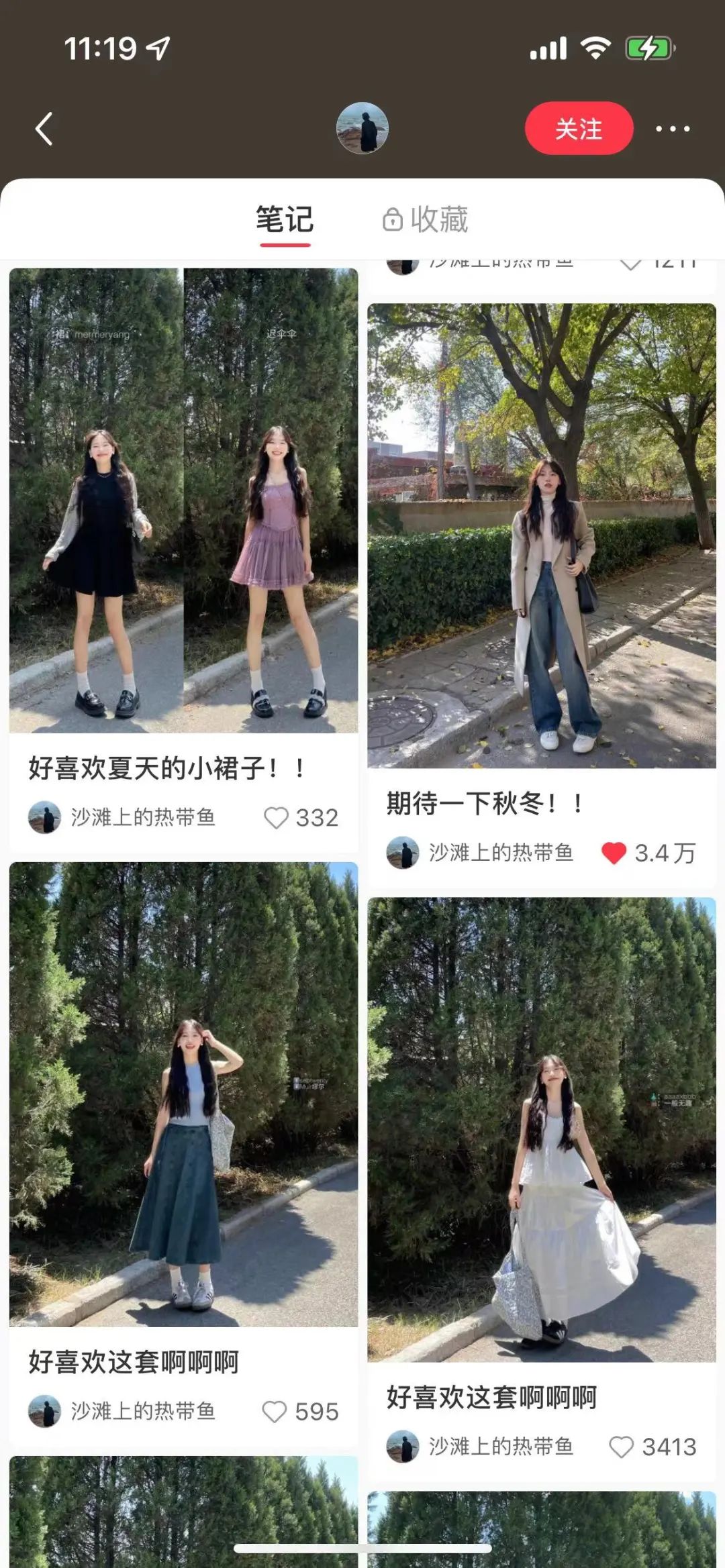Like the note showing 3413 likes
The height and width of the screenshot is (1568, 725).
(621, 1447)
